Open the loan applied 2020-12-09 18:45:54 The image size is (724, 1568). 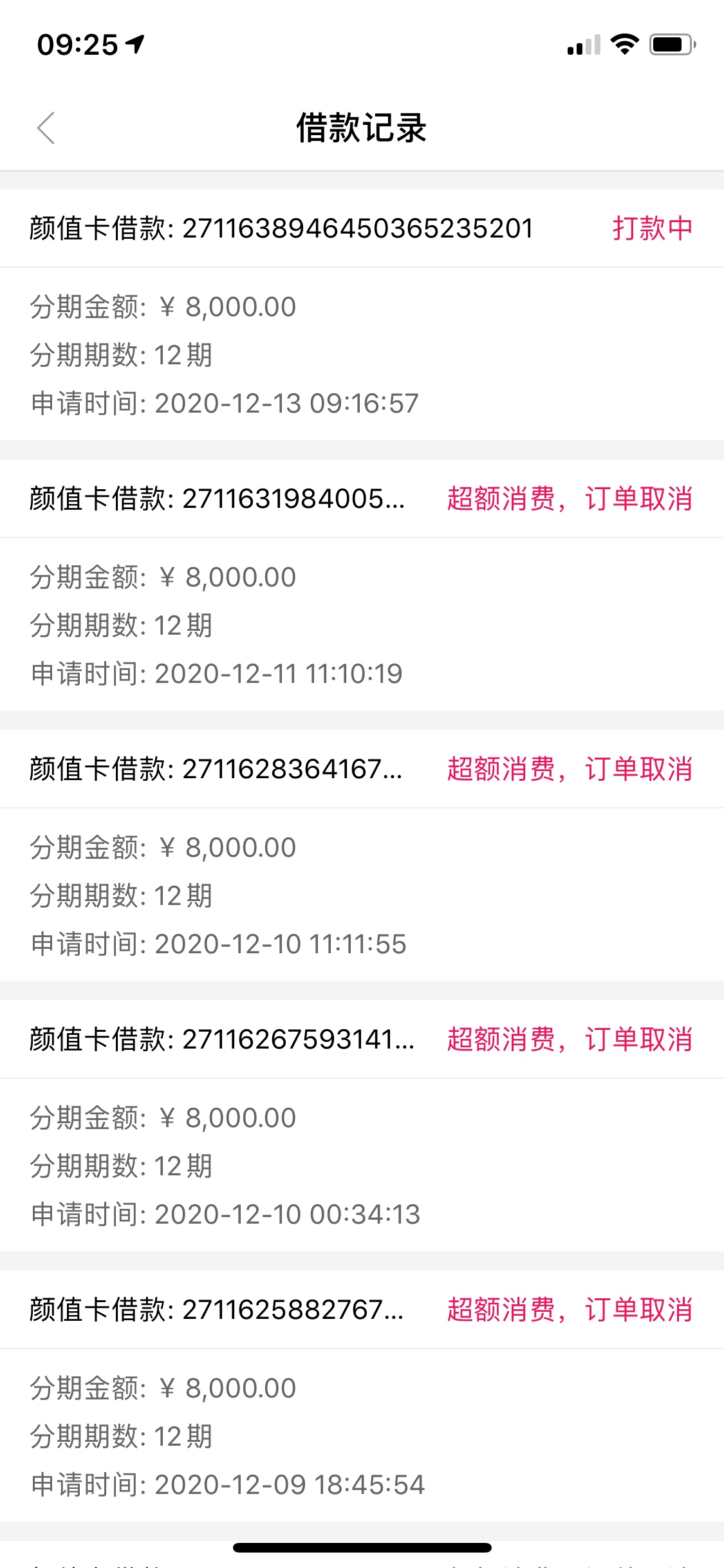click(x=362, y=1396)
